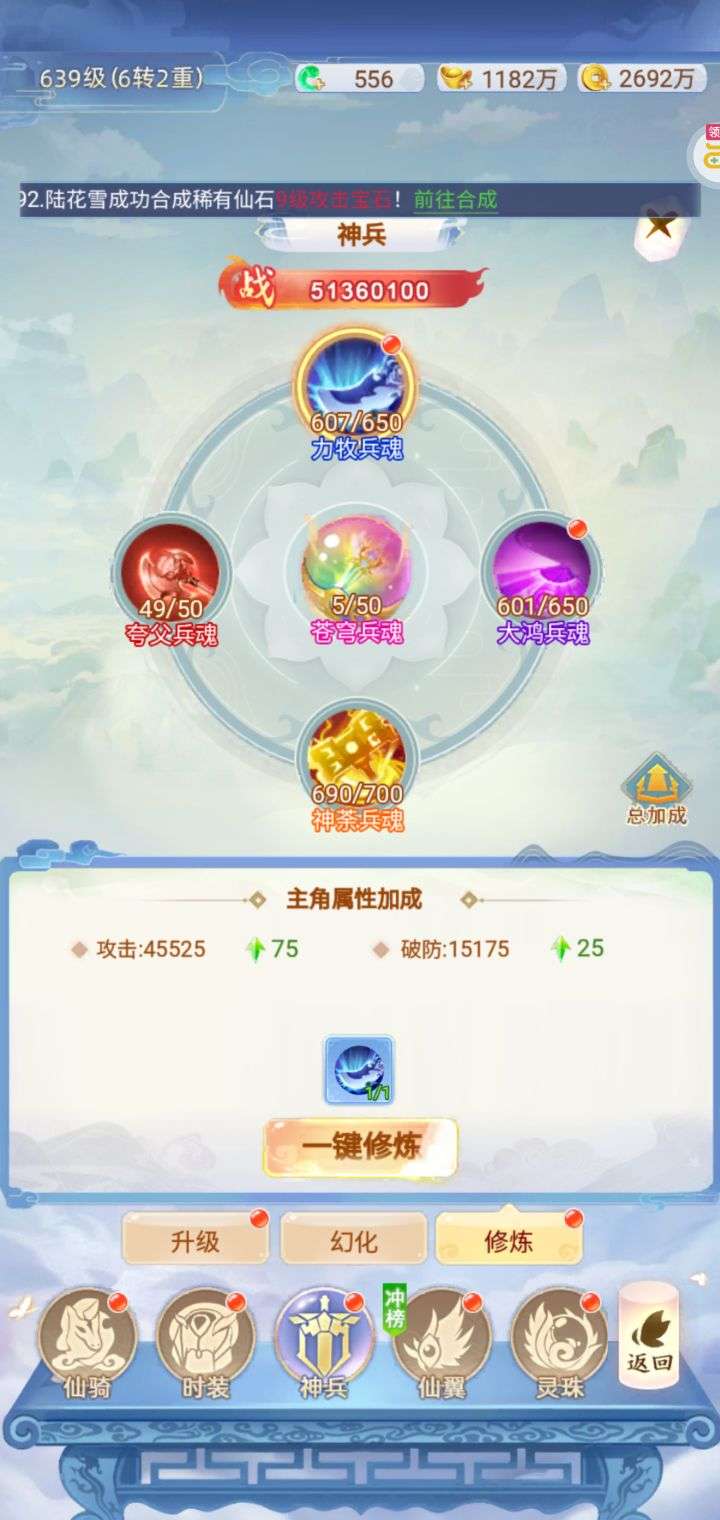Tap the 一键修炼 button

[x=360, y=1147]
